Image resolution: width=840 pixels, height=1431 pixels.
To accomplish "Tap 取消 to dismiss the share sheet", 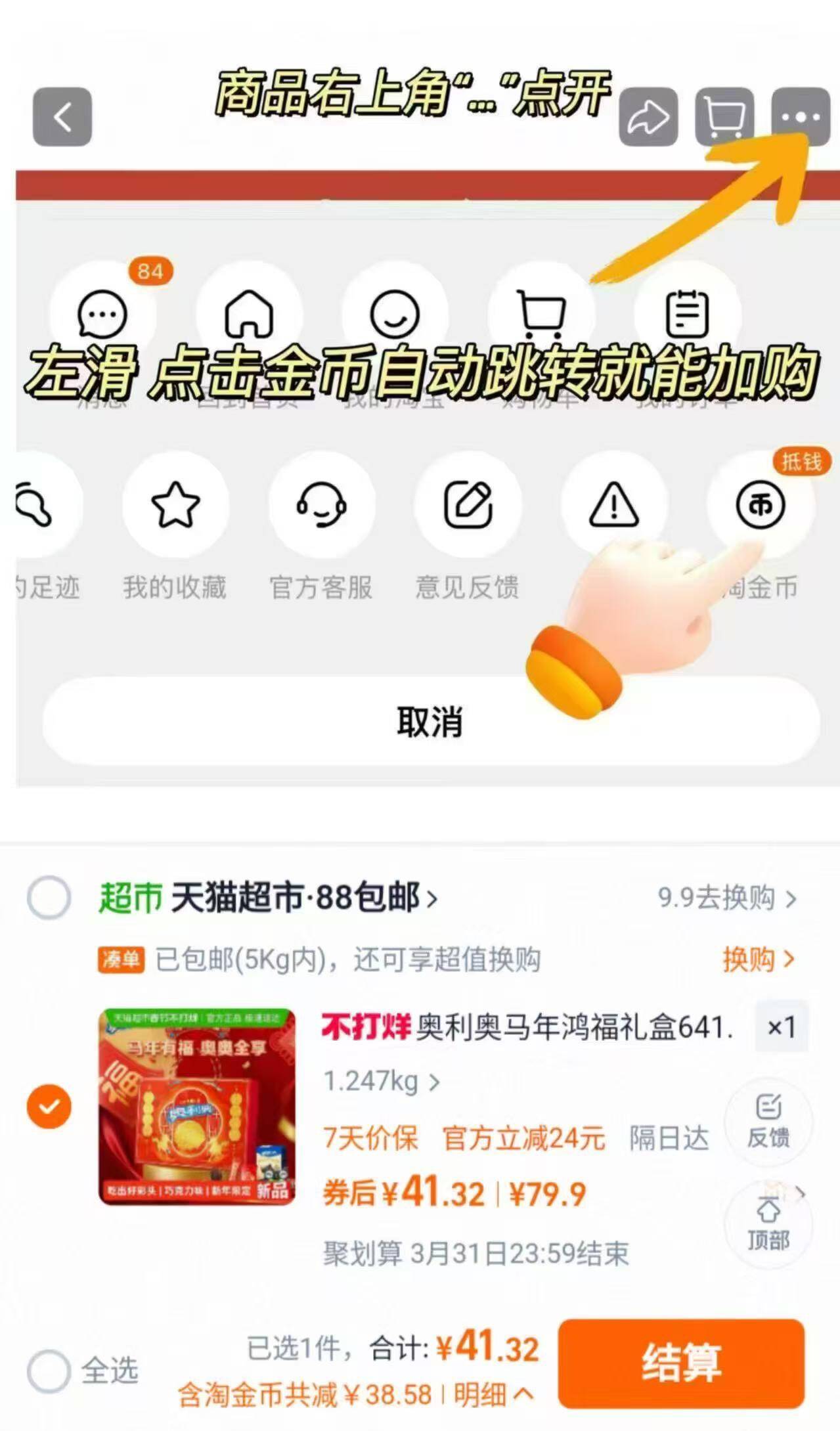I will click(x=431, y=723).
